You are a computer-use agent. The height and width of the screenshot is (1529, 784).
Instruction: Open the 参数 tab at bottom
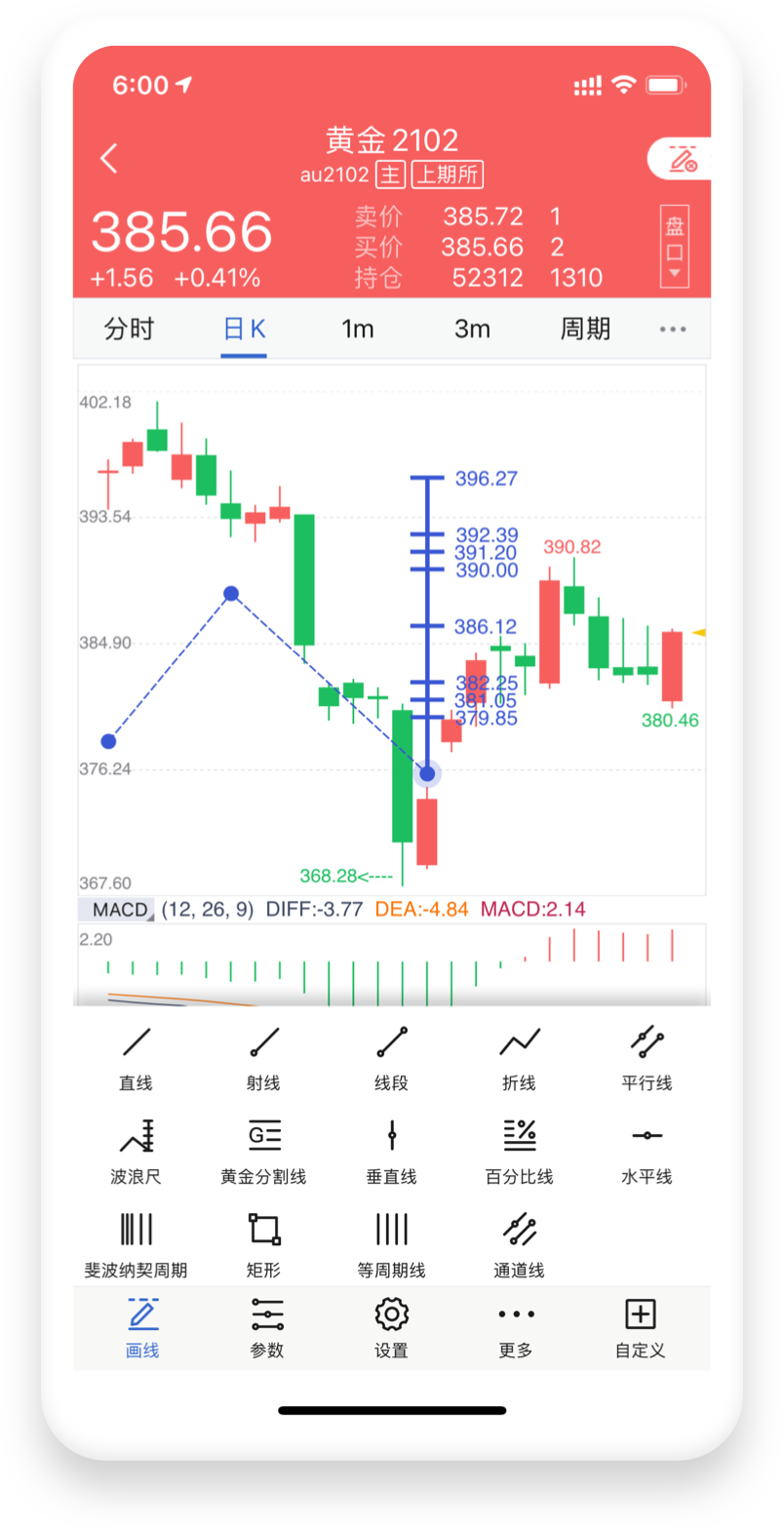tap(267, 1328)
